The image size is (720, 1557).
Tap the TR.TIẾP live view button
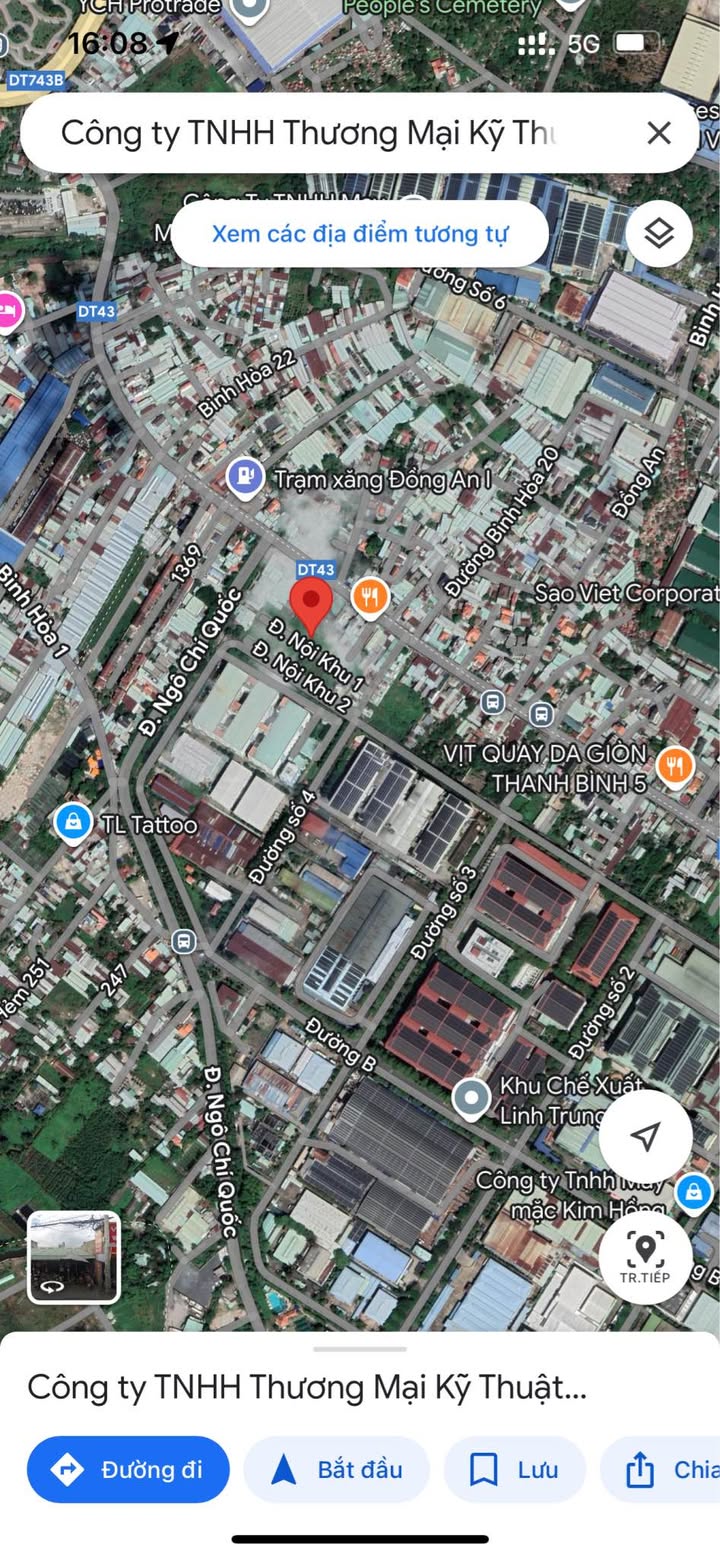(x=646, y=1257)
